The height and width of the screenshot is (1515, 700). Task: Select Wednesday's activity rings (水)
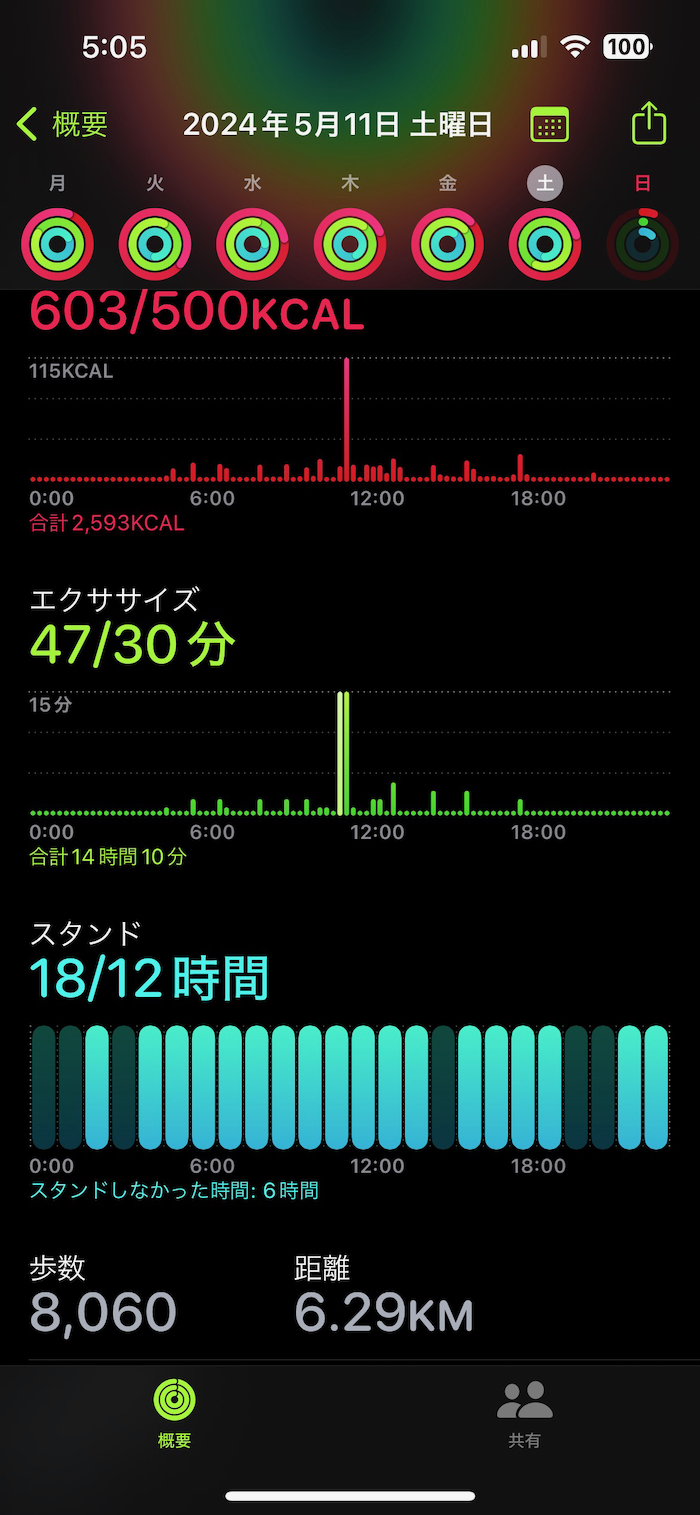(x=252, y=243)
